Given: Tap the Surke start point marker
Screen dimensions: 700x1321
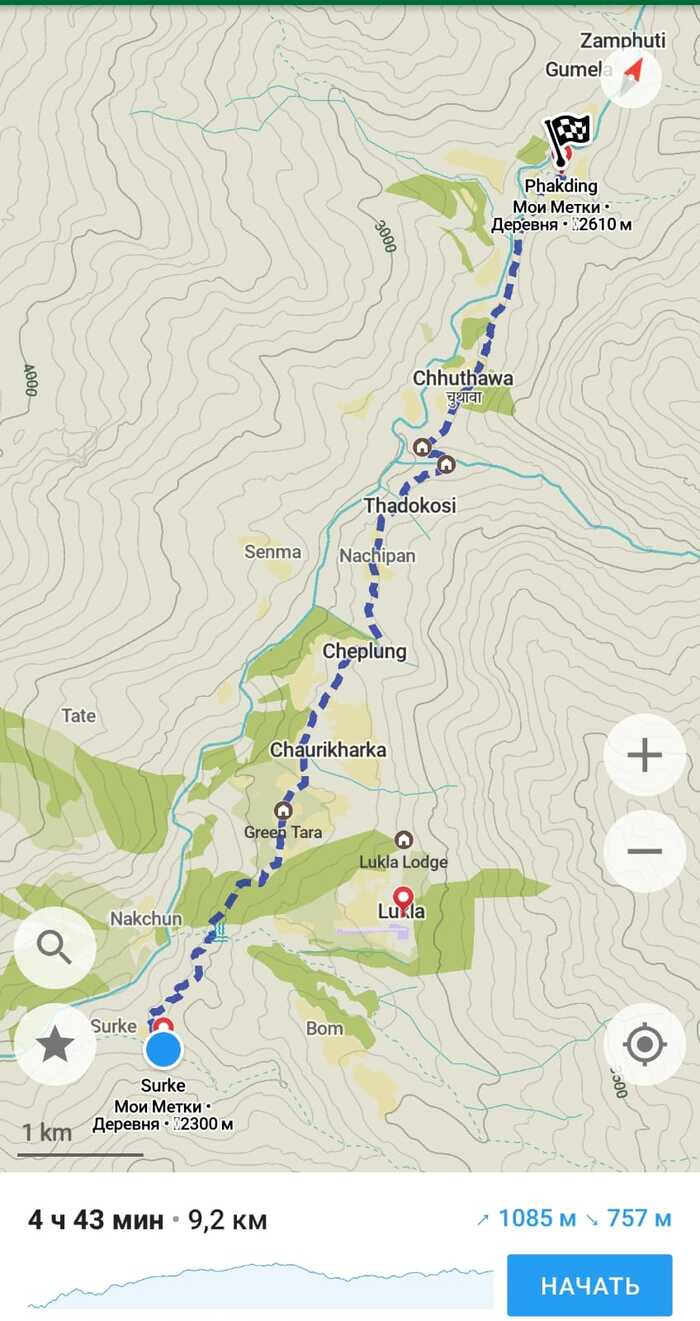Looking at the screenshot, I should pyautogui.click(x=163, y=1050).
